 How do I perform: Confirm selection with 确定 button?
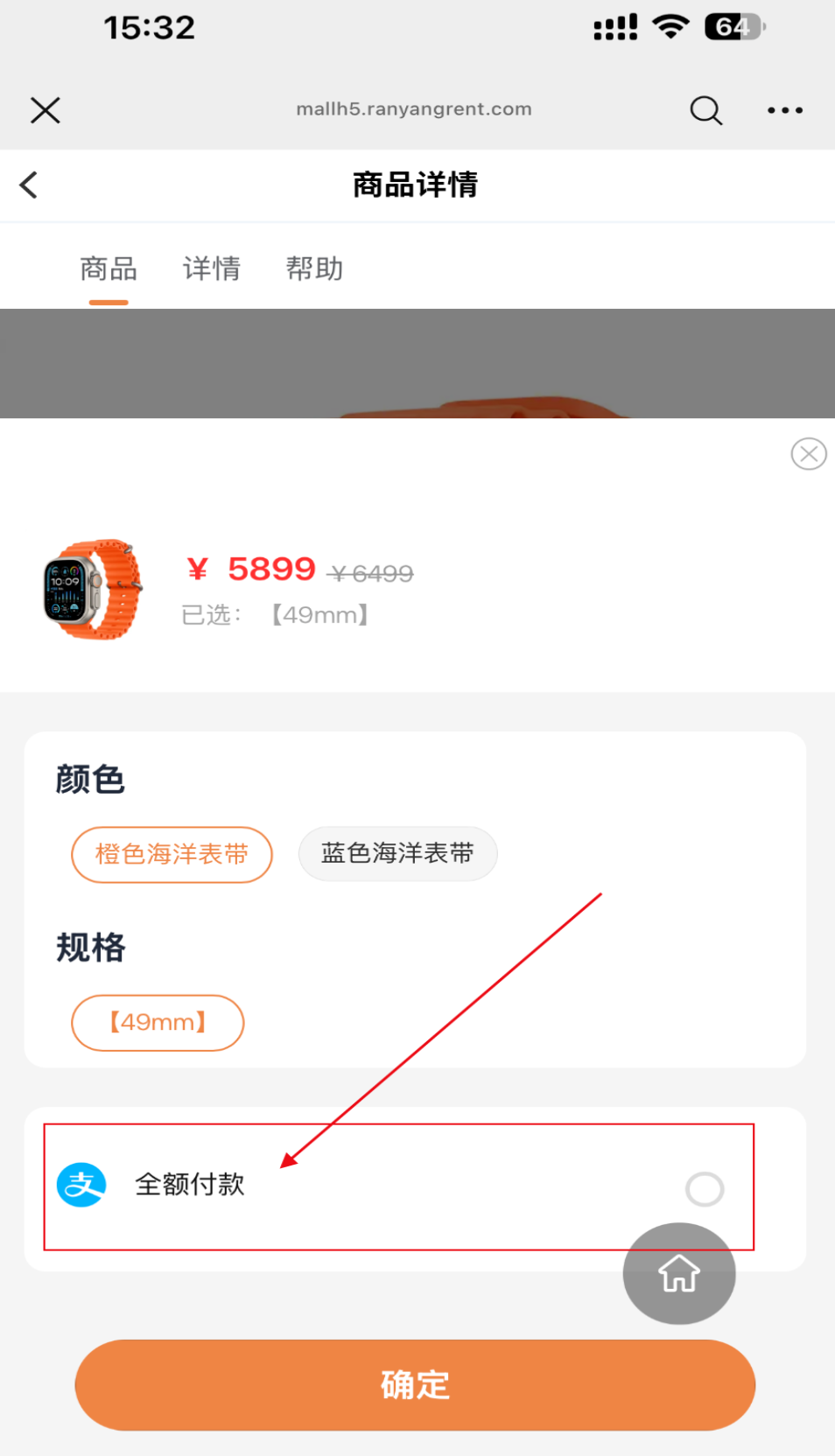point(415,1384)
